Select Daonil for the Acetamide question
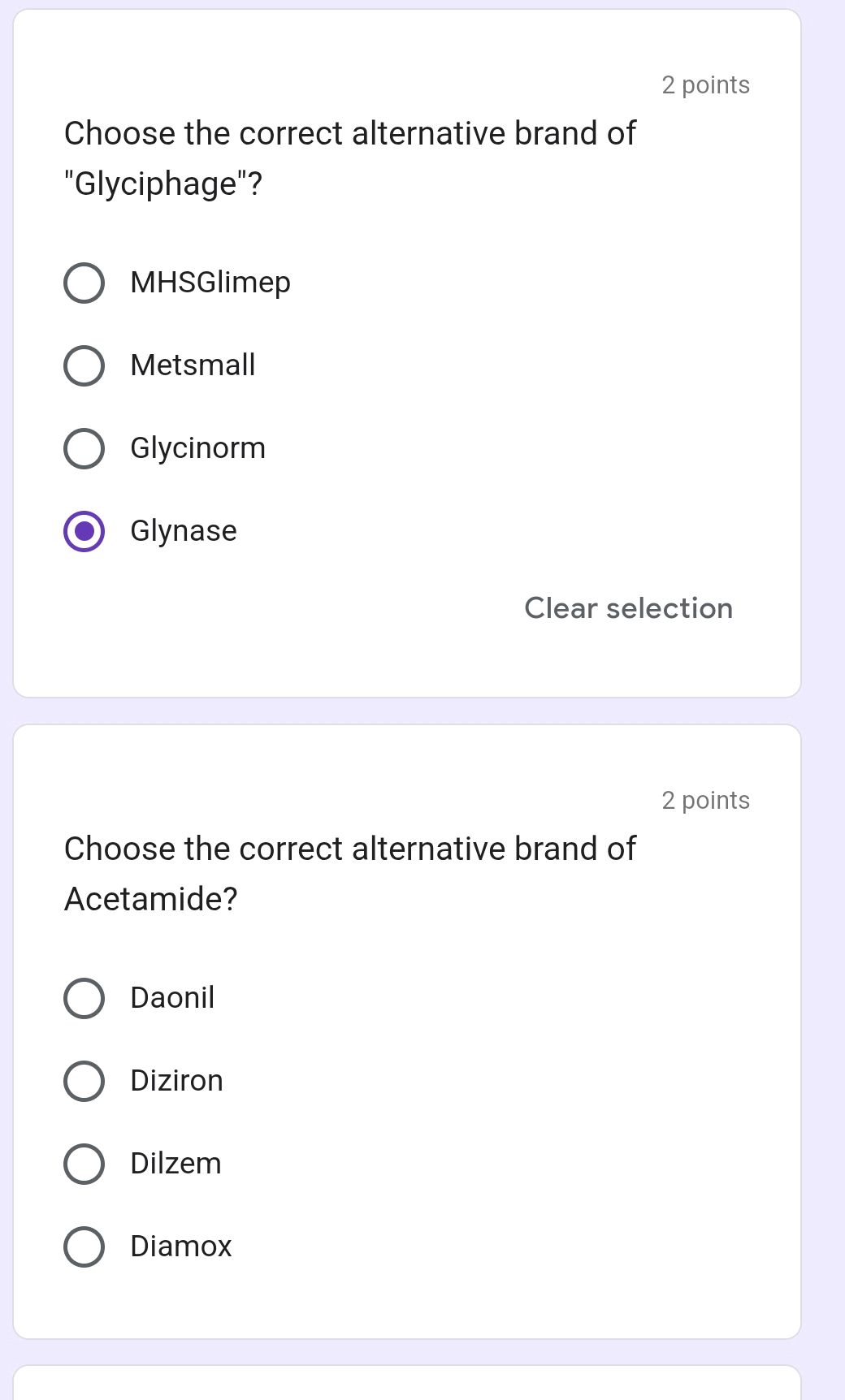 point(84,1000)
